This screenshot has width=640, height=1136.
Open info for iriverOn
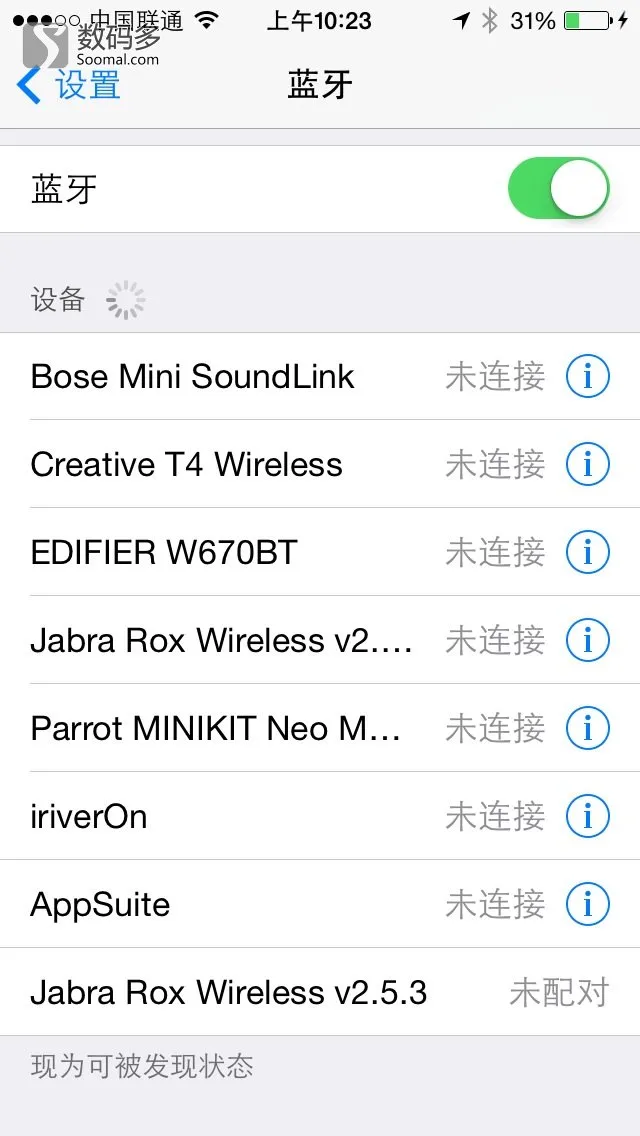pyautogui.click(x=588, y=816)
